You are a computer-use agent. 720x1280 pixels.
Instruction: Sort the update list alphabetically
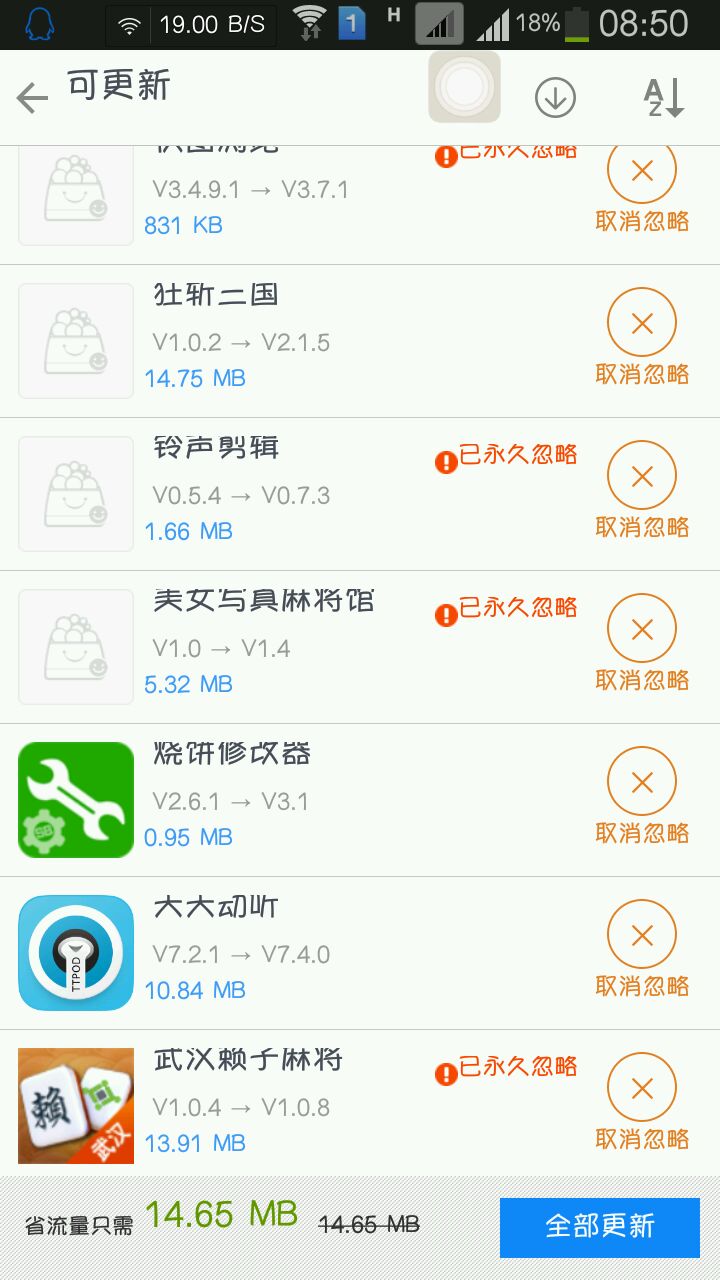(663, 97)
